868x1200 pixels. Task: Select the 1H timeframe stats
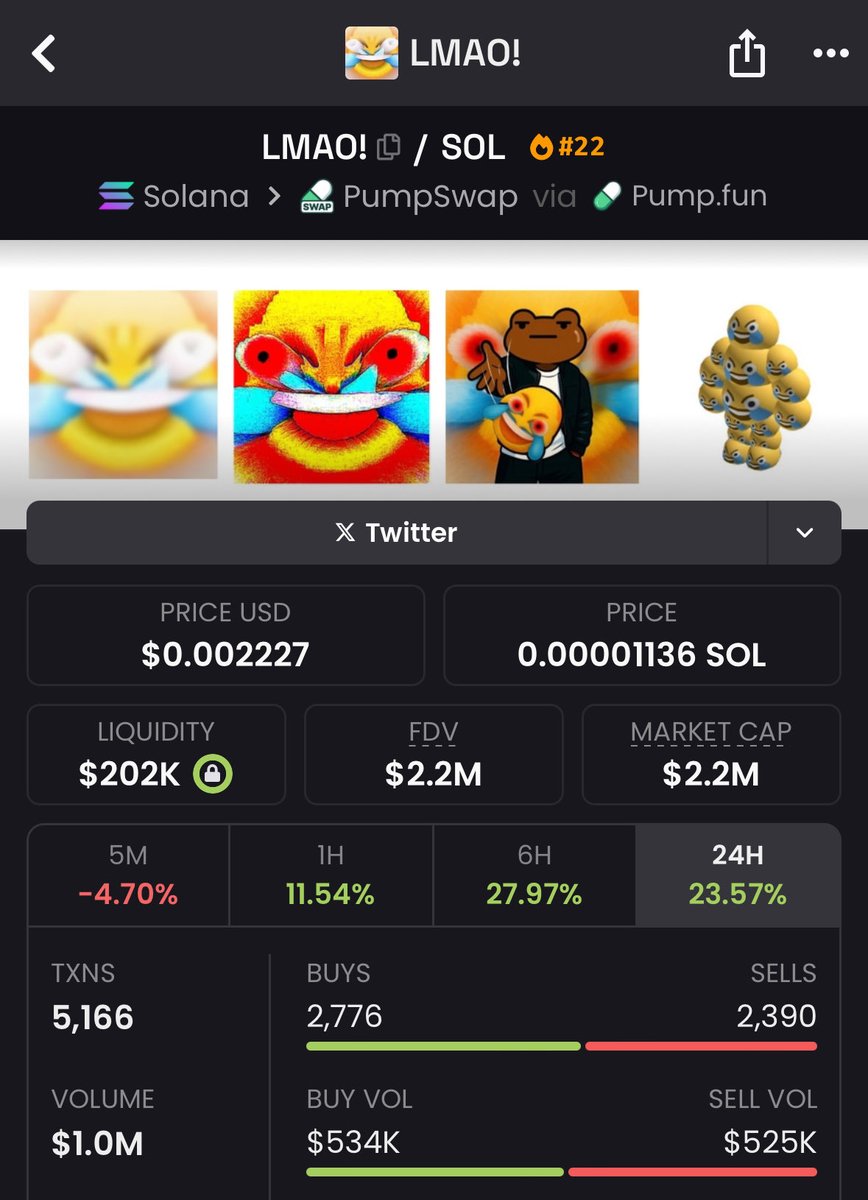pyautogui.click(x=330, y=875)
